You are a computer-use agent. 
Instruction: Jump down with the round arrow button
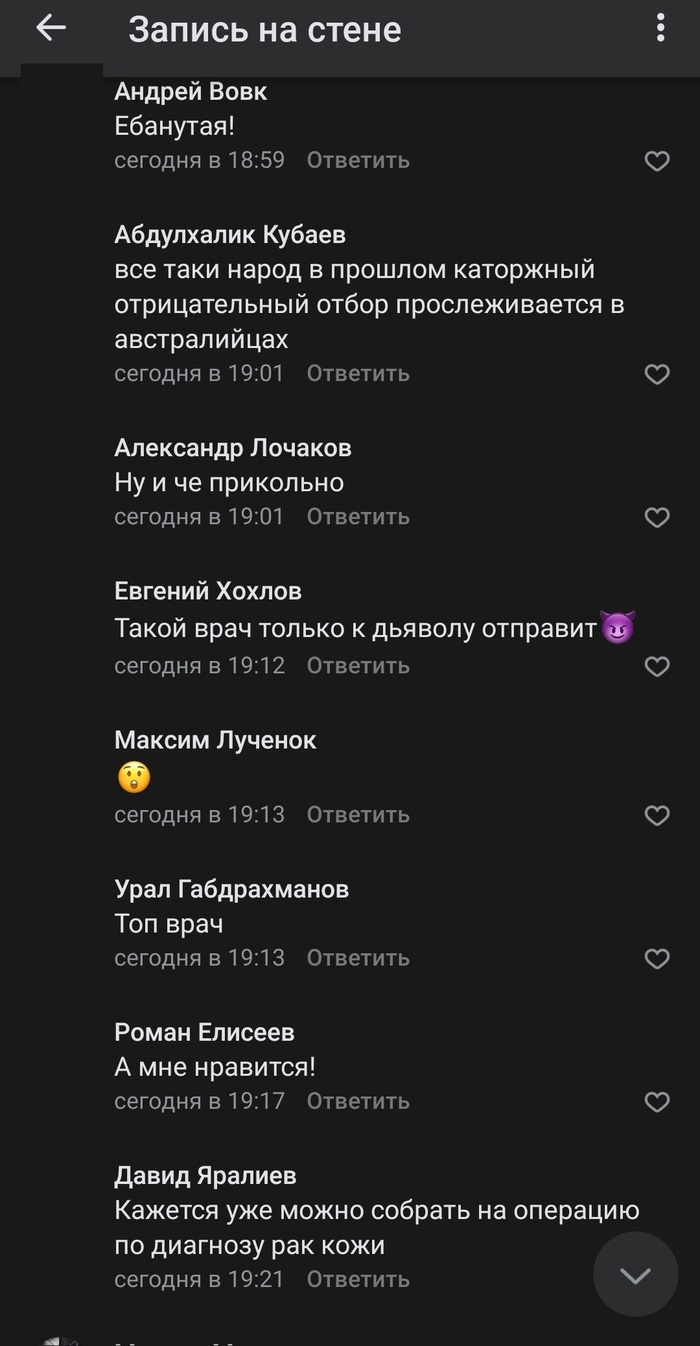click(x=635, y=1274)
